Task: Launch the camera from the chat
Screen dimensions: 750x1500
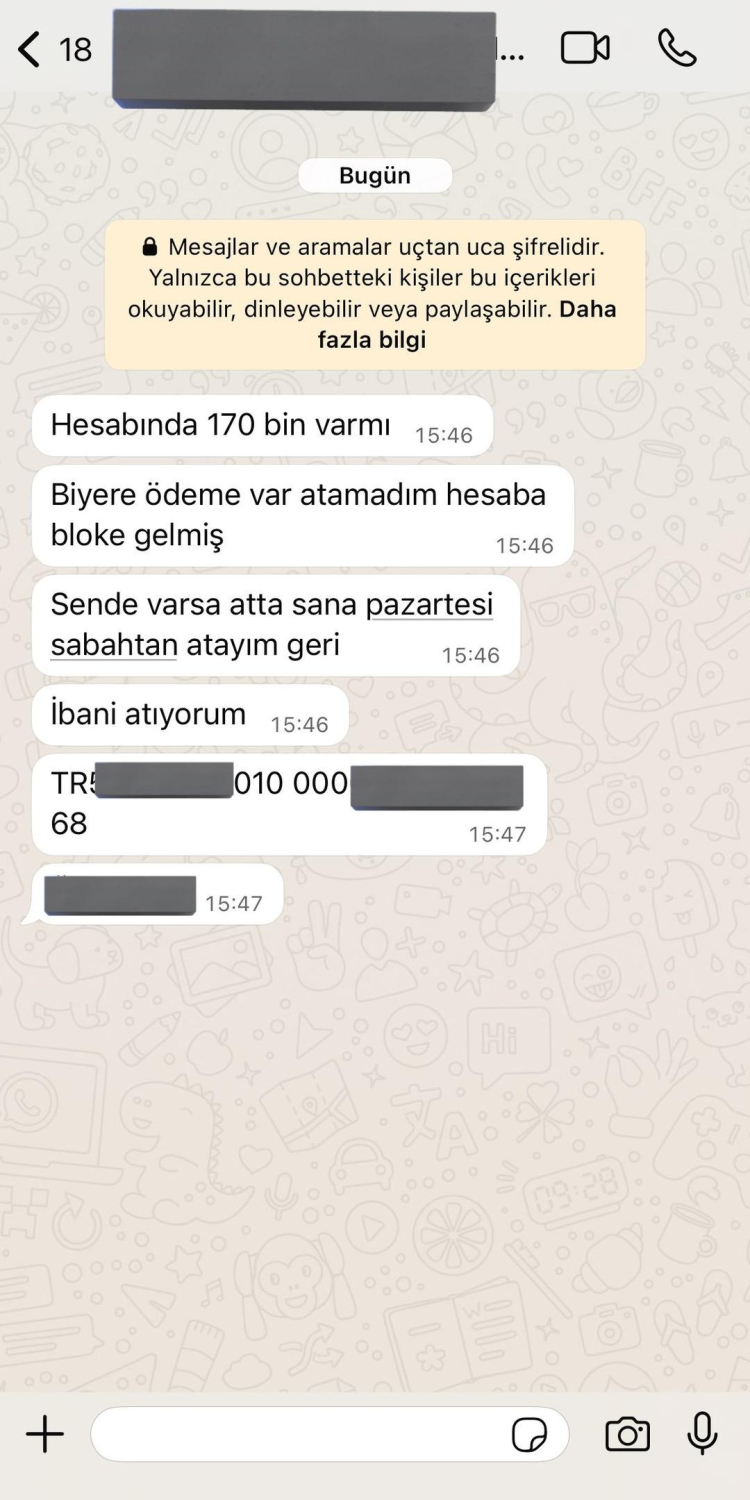Action: (x=627, y=1434)
